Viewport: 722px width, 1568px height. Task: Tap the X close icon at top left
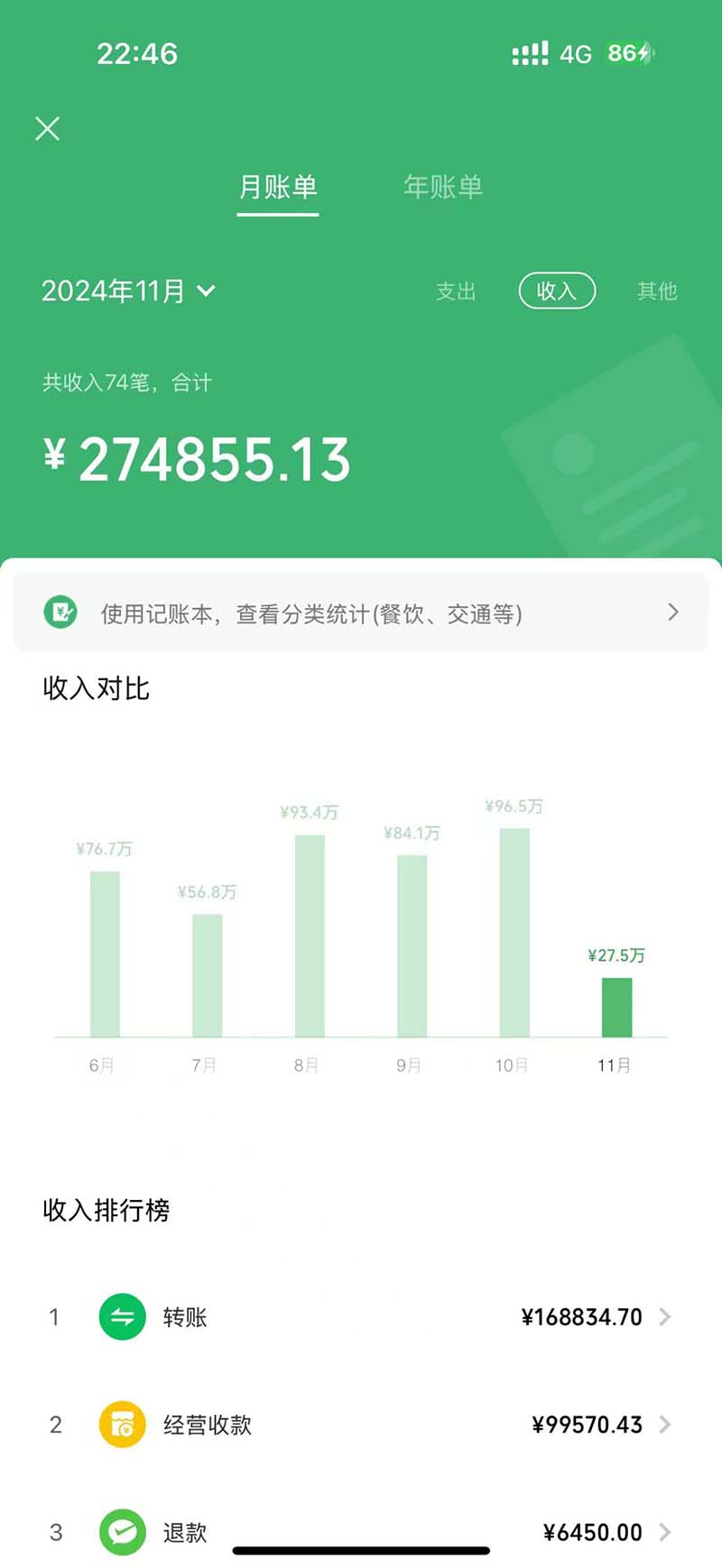[47, 129]
